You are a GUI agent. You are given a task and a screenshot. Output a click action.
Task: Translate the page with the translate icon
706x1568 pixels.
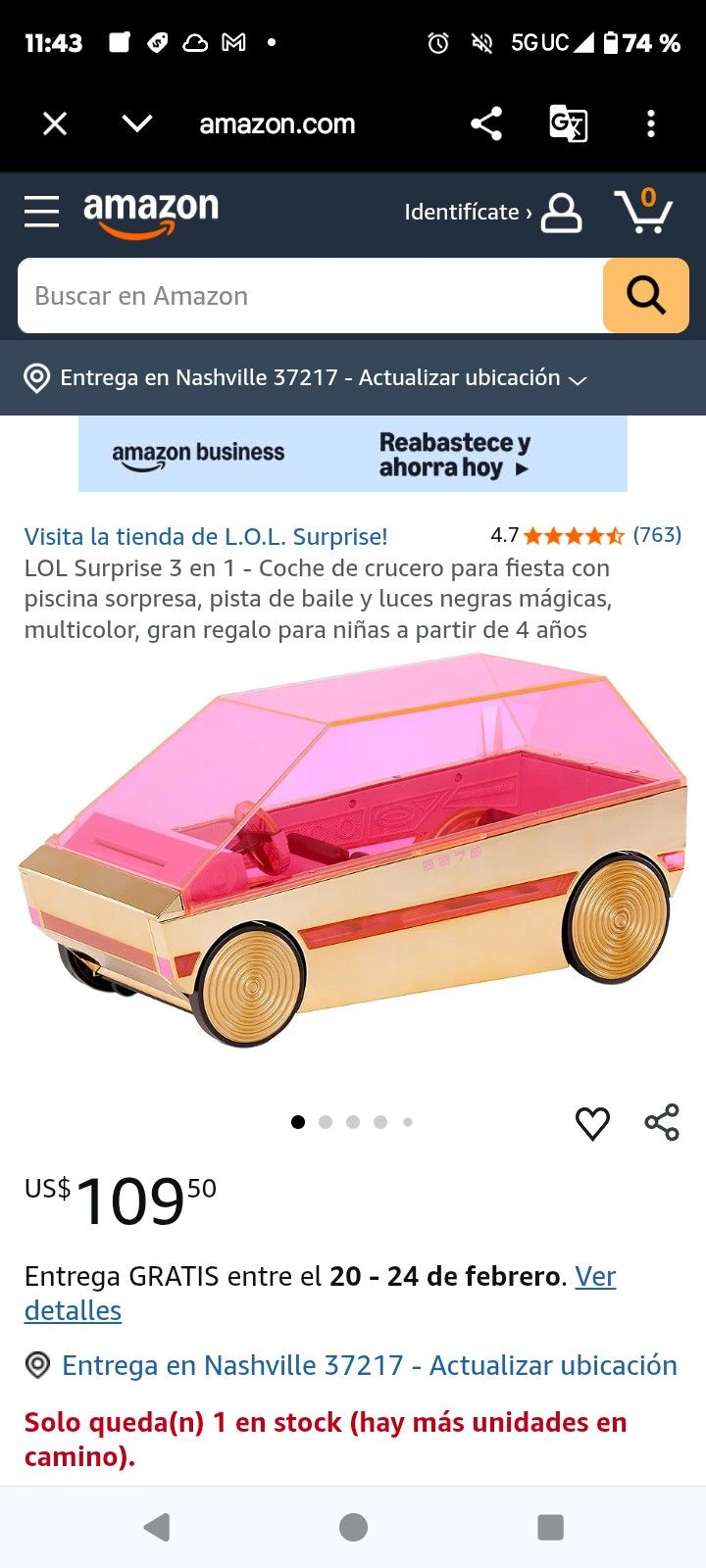568,124
